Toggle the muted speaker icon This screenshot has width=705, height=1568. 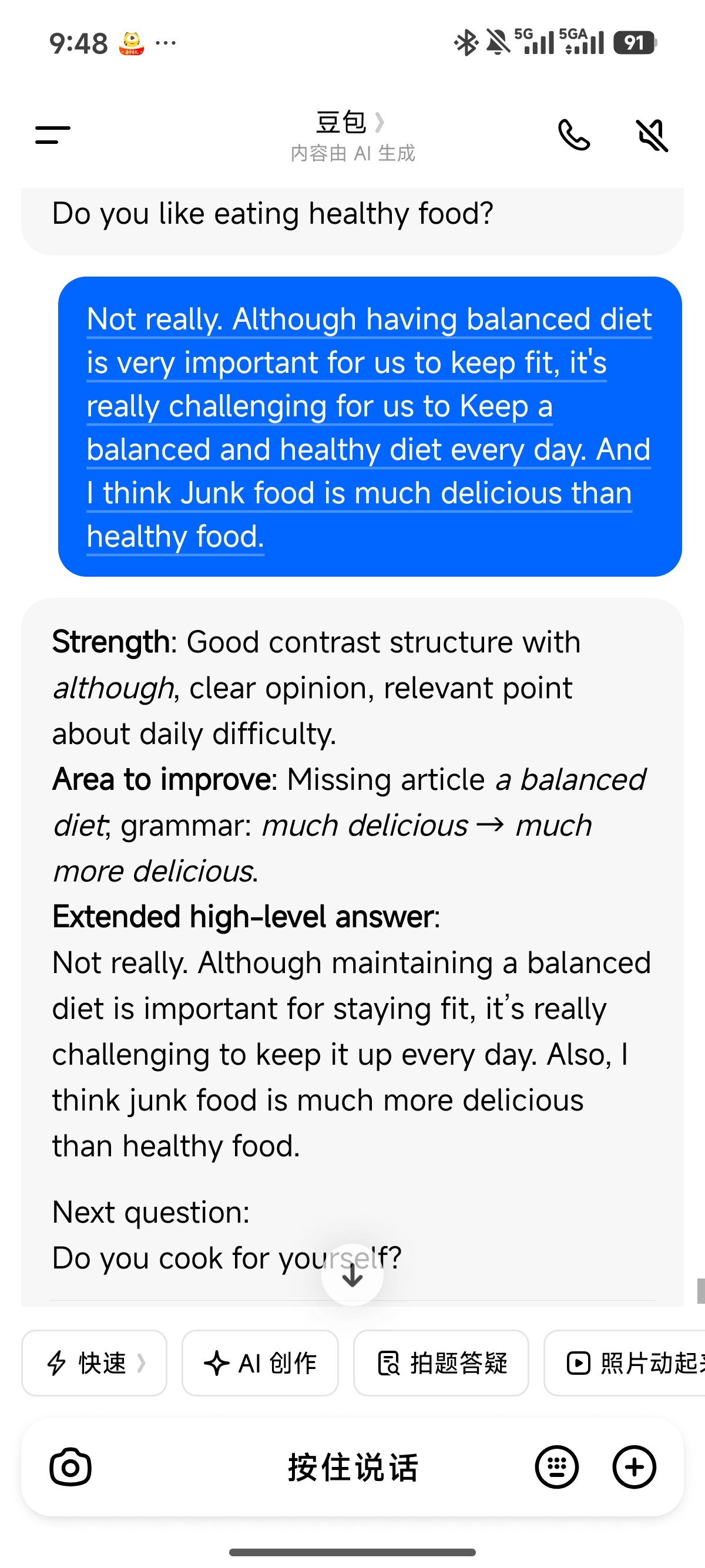(x=652, y=135)
